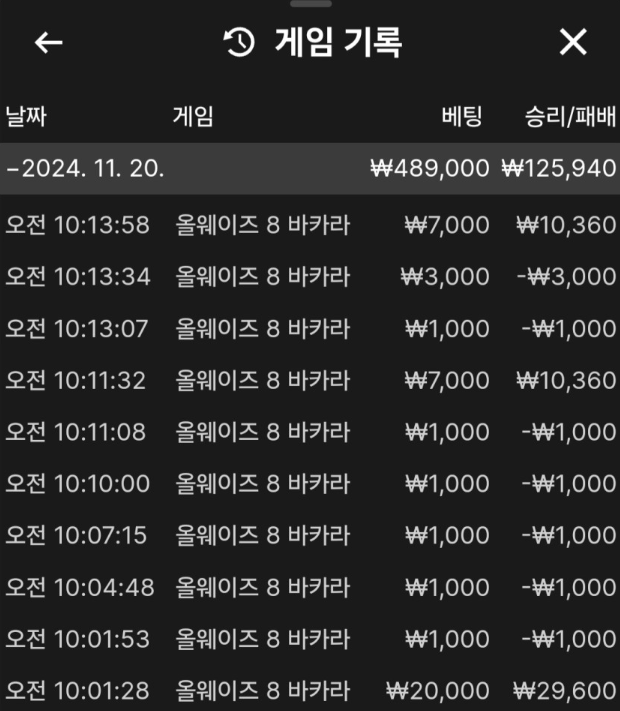Select the 오전 10:11:08 record row
Viewport: 620px width, 711px height.
click(x=310, y=432)
